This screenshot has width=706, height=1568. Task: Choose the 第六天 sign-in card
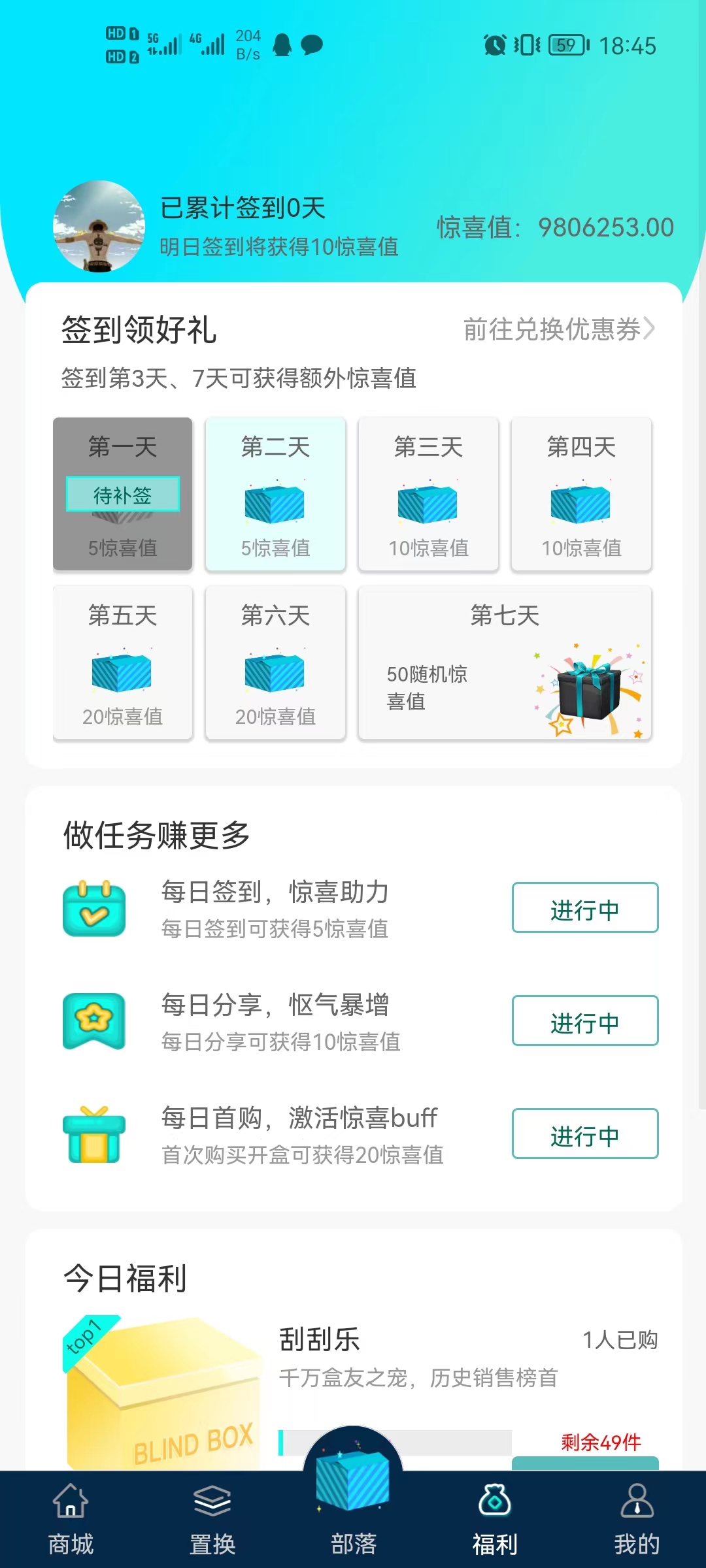275,663
